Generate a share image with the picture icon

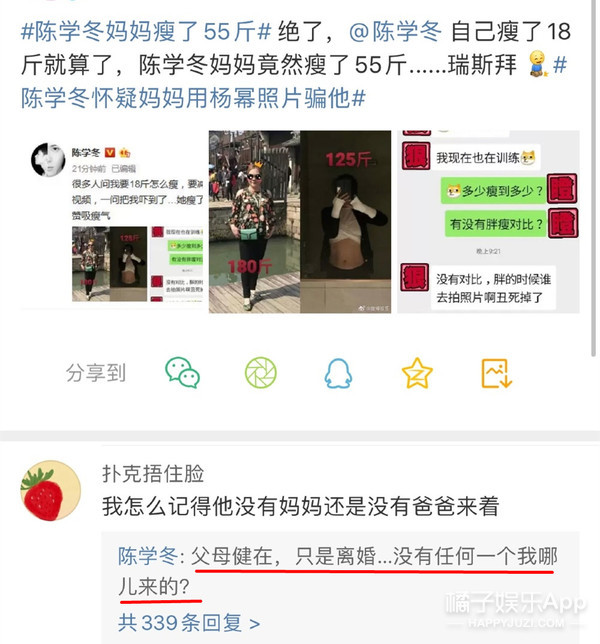pos(496,373)
